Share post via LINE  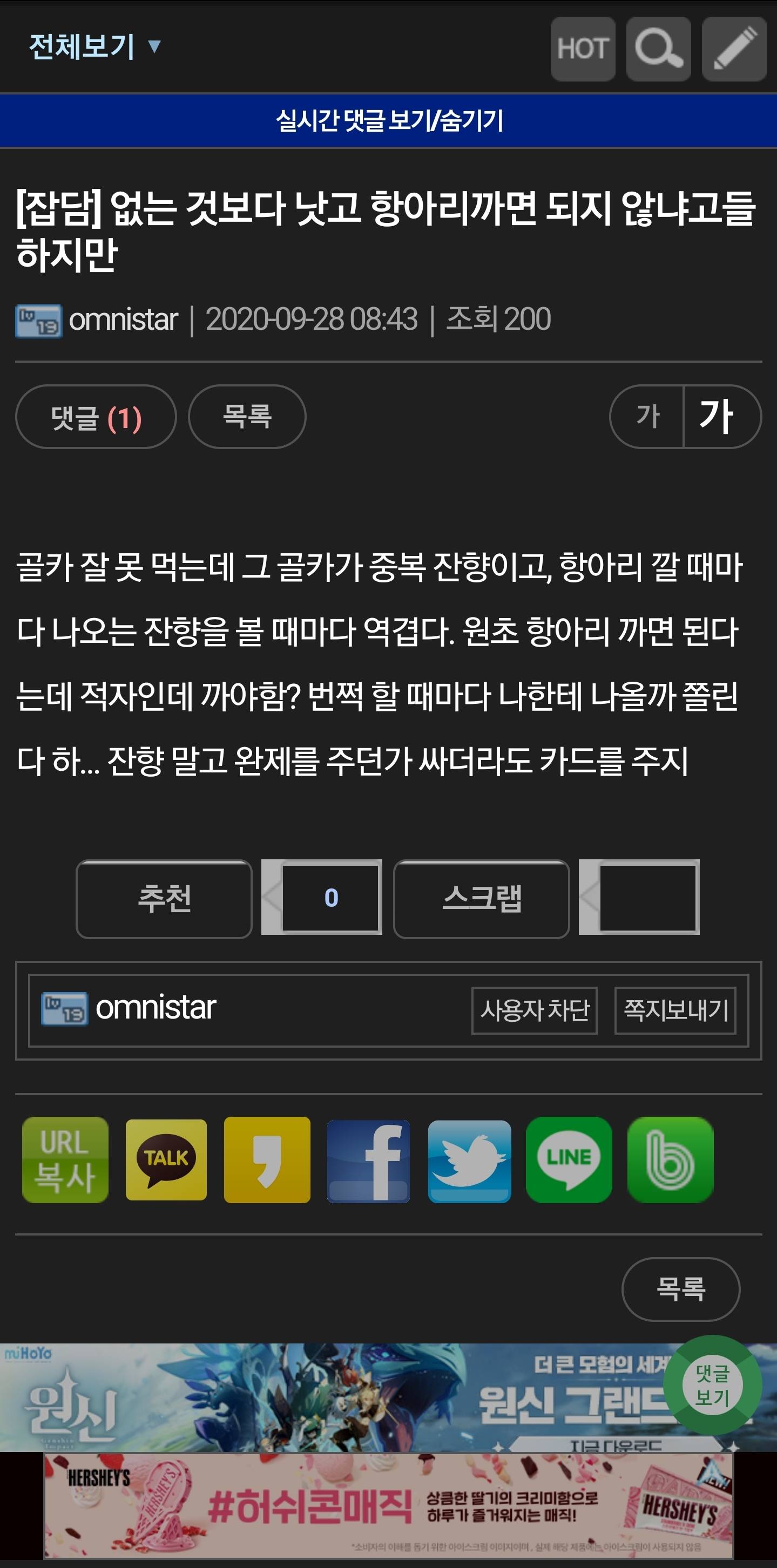coord(569,1159)
